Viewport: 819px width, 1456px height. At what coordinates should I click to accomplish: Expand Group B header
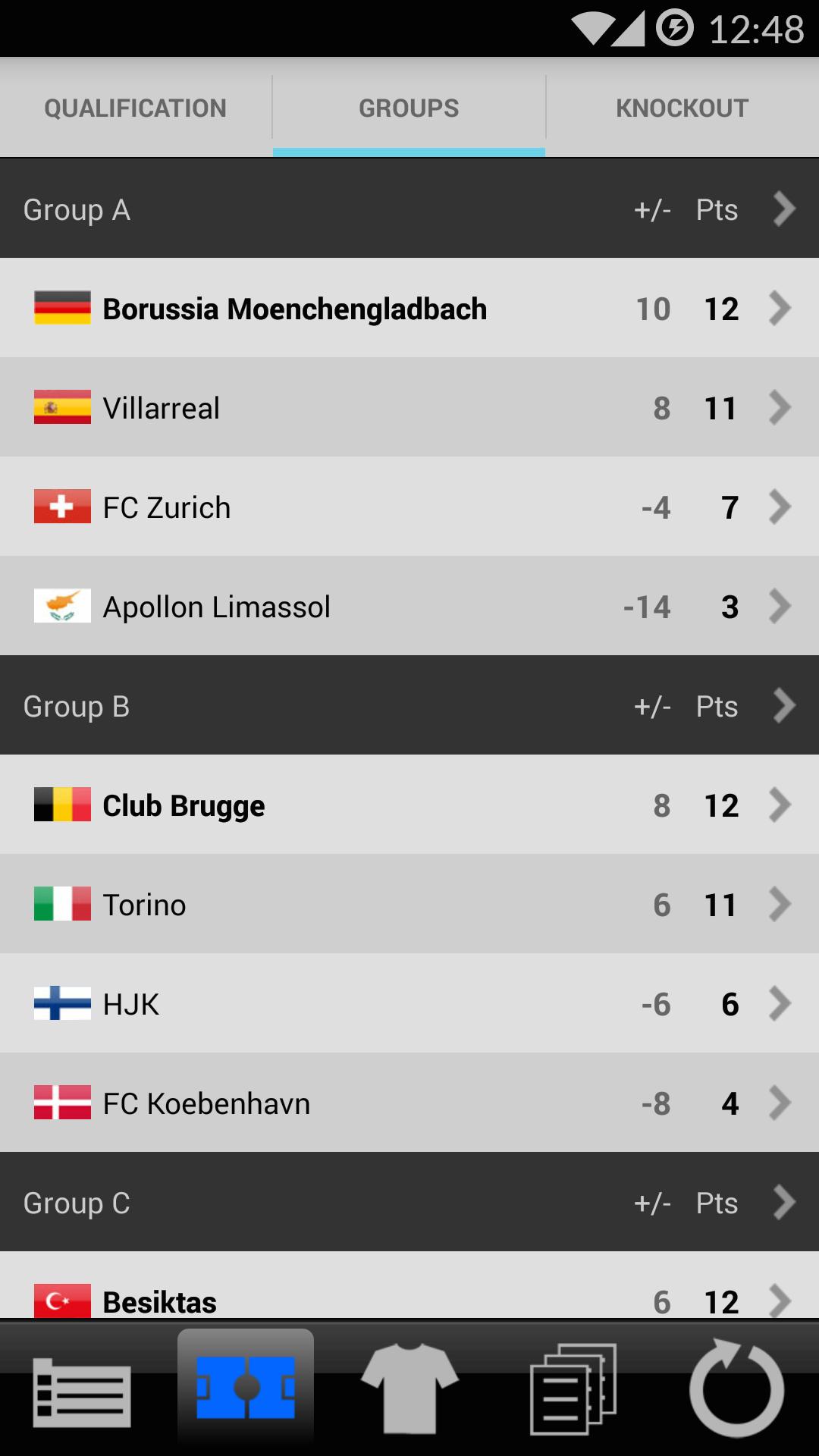coord(409,706)
